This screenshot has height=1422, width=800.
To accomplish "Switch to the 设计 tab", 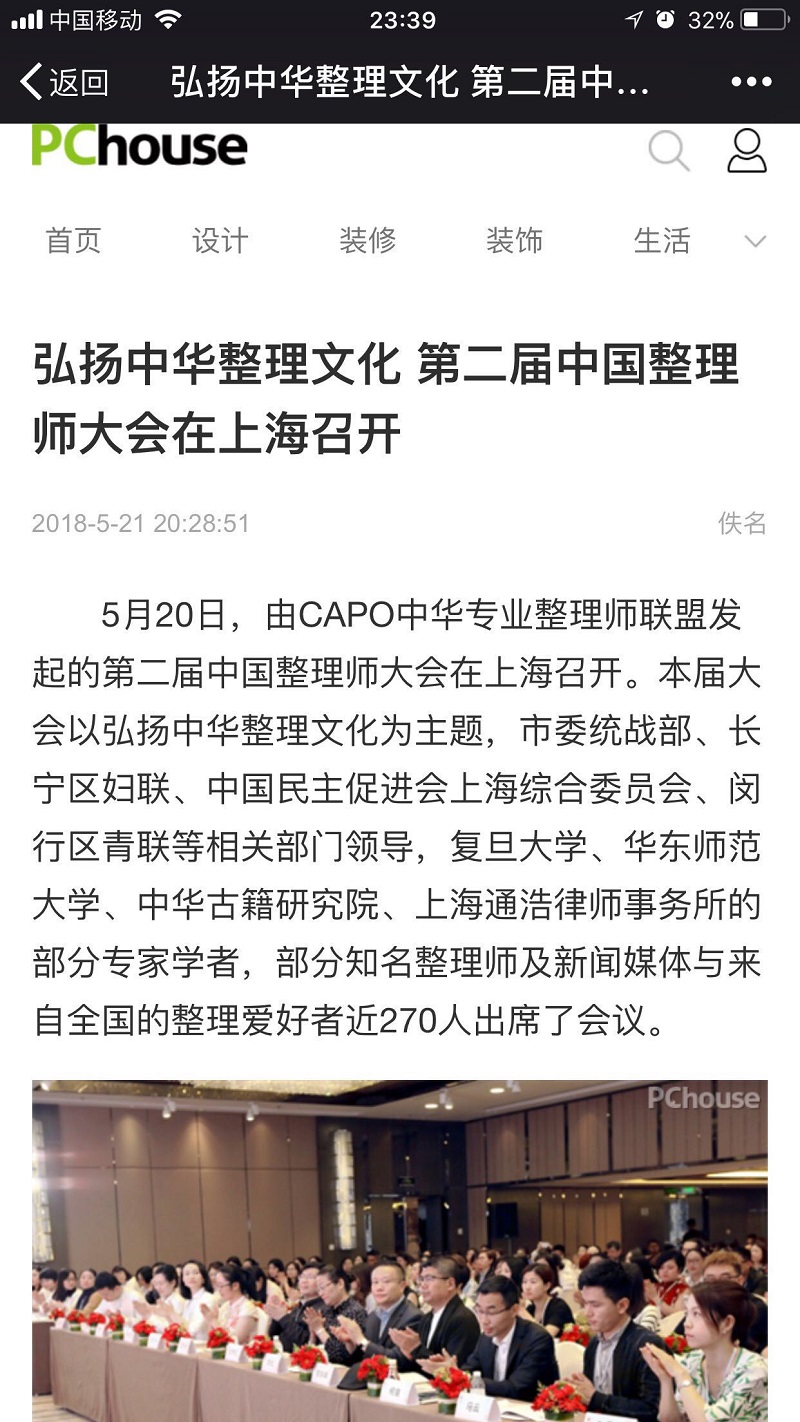I will [x=220, y=241].
